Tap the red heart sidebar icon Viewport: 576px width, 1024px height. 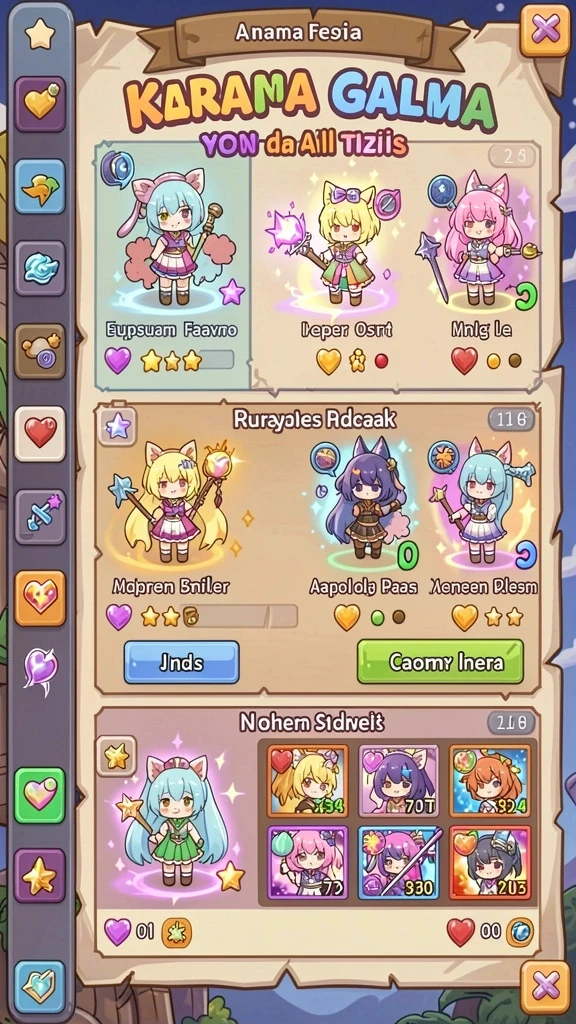pos(40,434)
